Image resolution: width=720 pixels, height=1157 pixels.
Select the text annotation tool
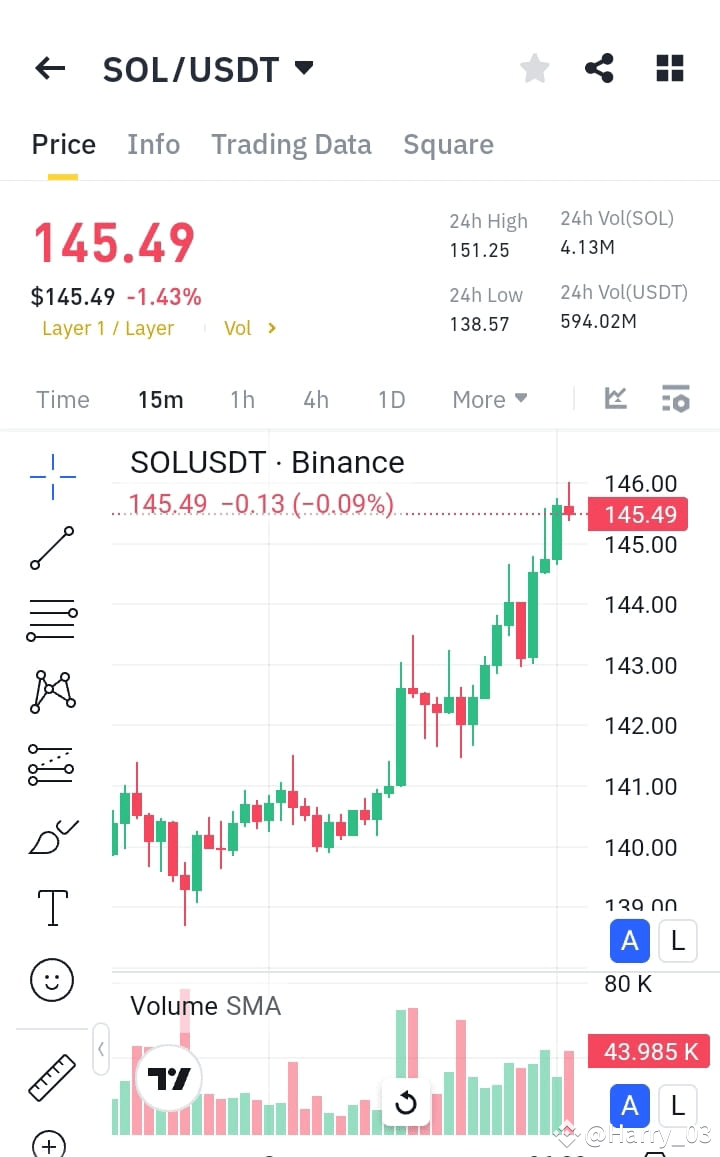point(51,908)
